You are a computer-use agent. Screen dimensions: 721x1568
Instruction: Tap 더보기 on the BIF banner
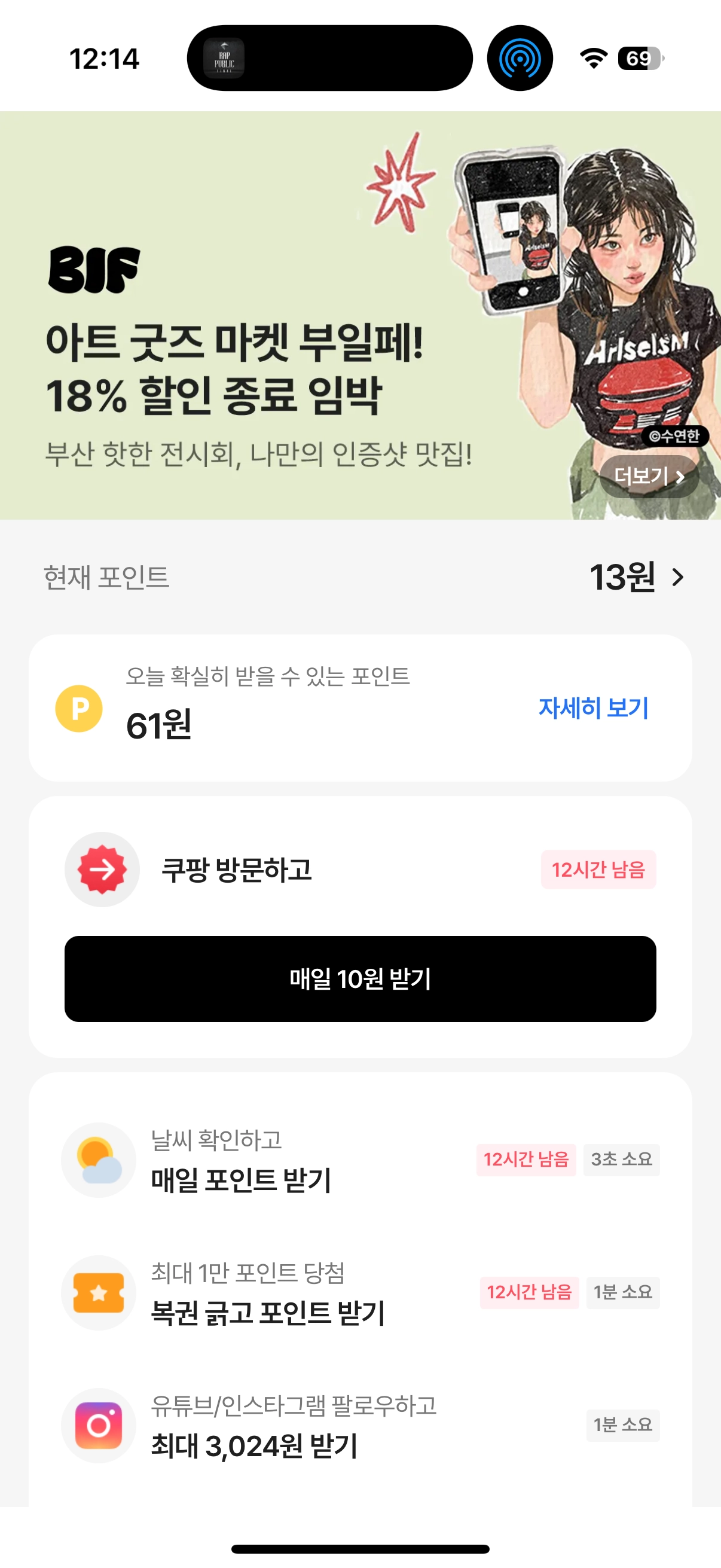click(x=649, y=476)
